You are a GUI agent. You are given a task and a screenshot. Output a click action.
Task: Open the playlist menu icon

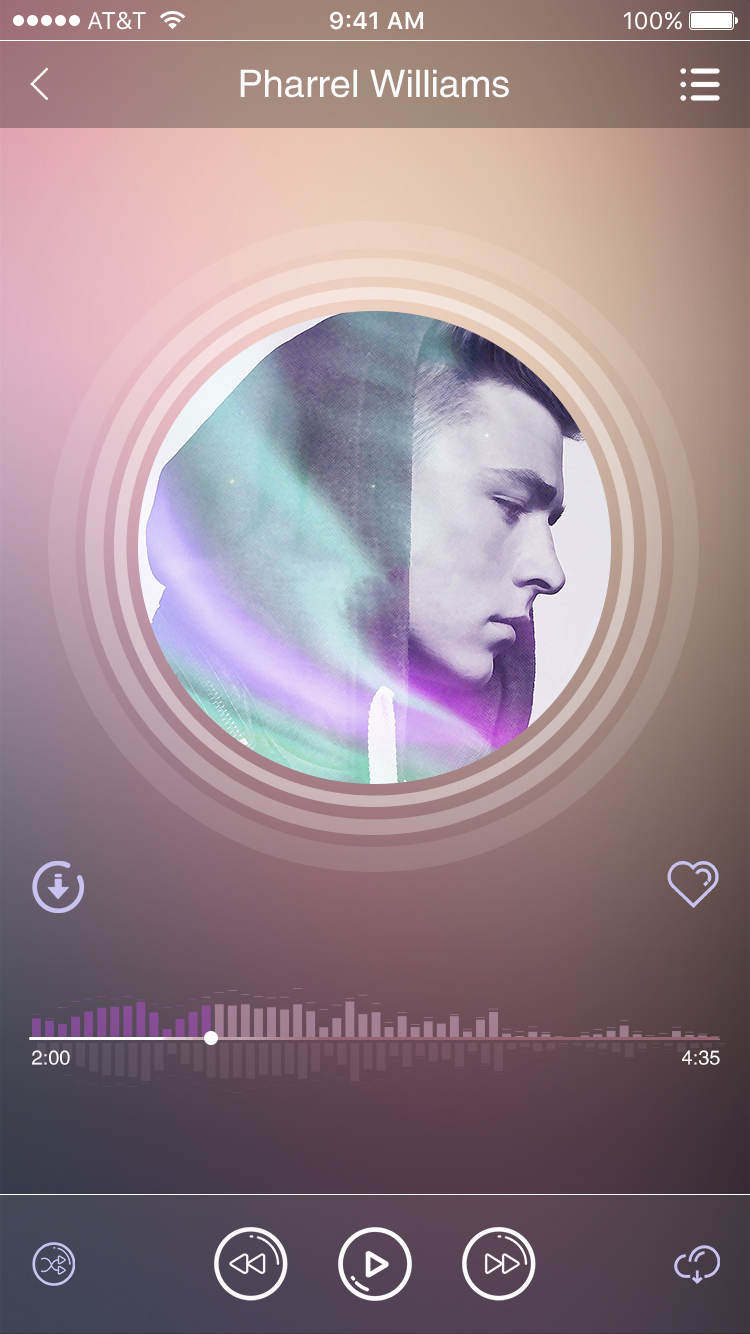click(x=699, y=85)
